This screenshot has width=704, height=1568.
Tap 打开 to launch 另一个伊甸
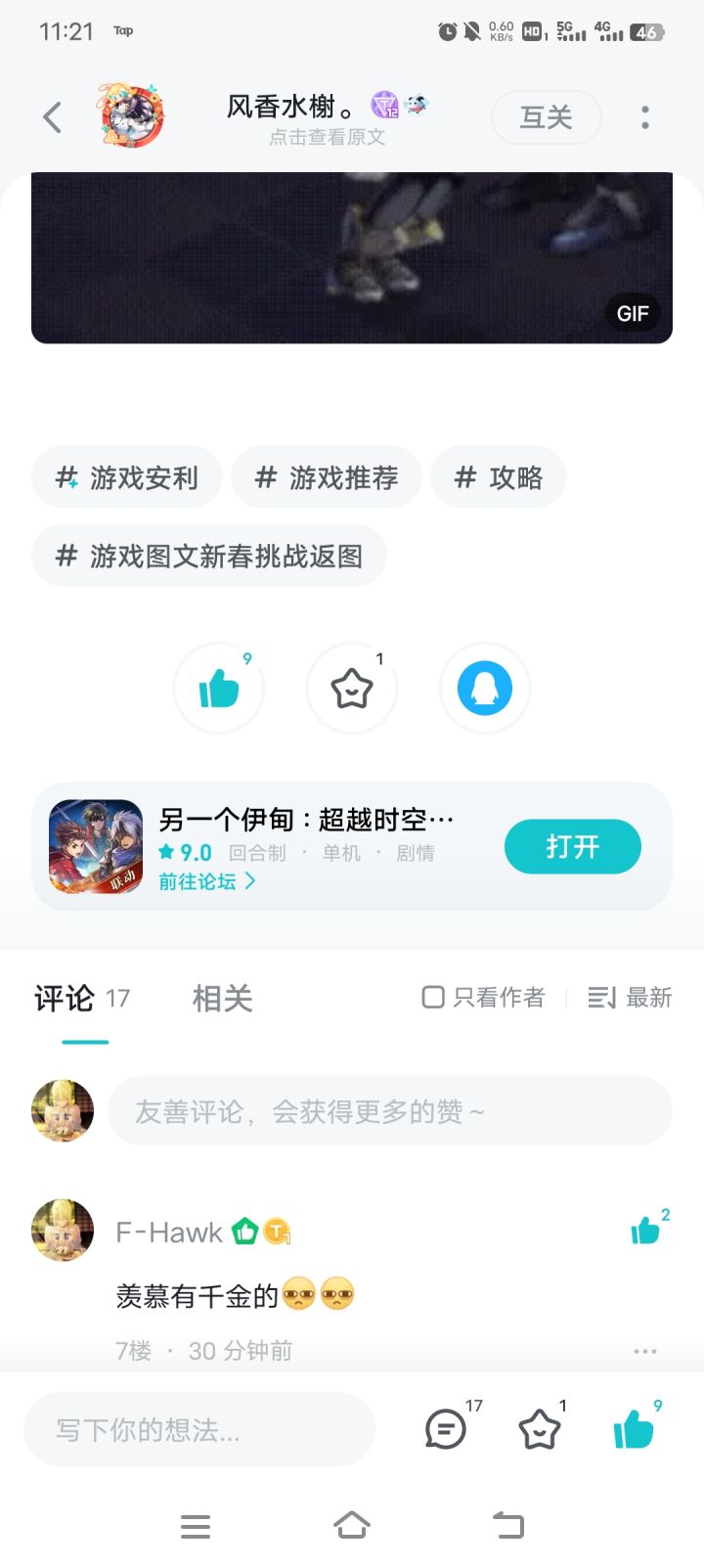[x=572, y=846]
